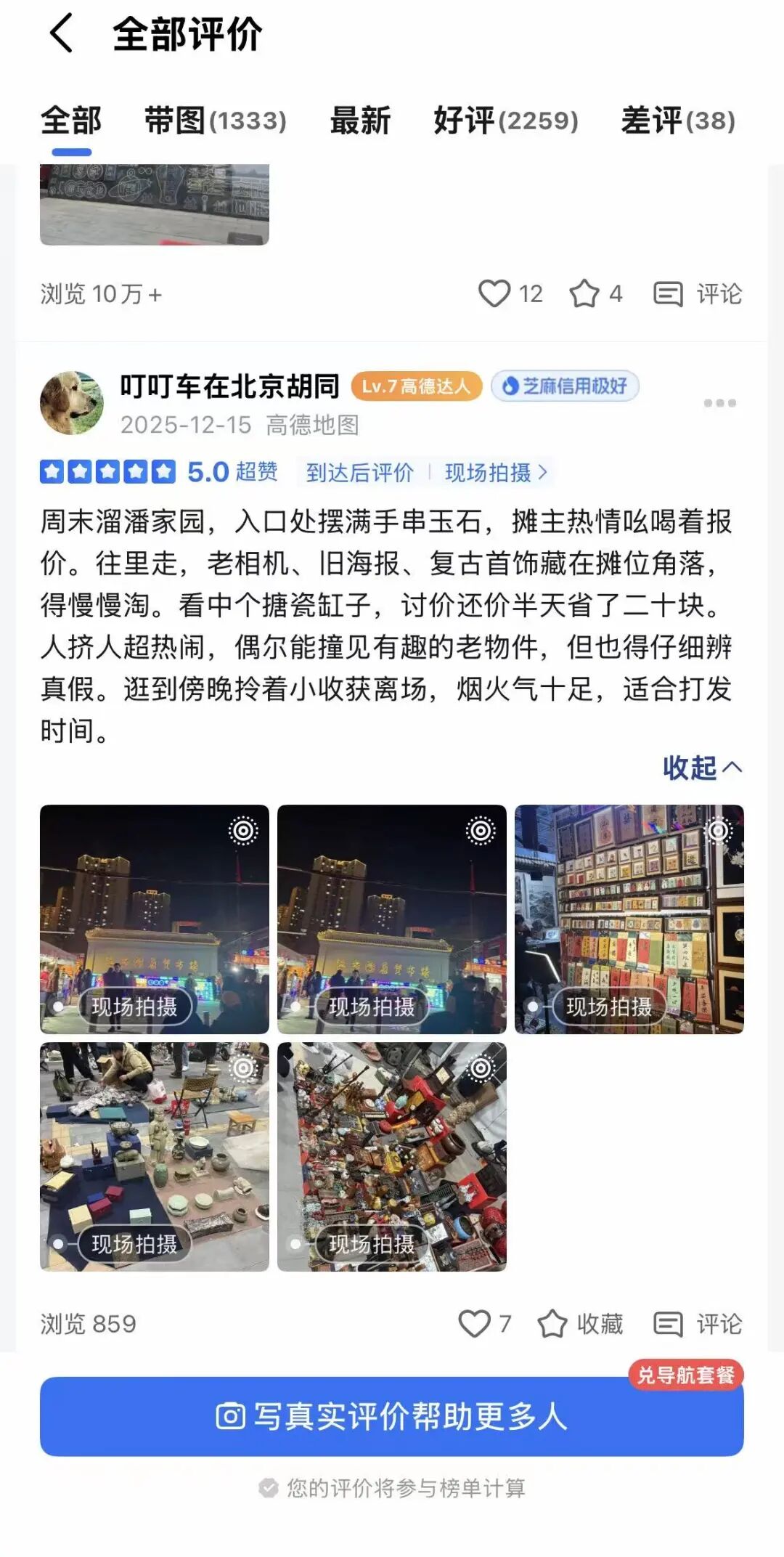Click the Lv.7 高德达人 badge

416,387
